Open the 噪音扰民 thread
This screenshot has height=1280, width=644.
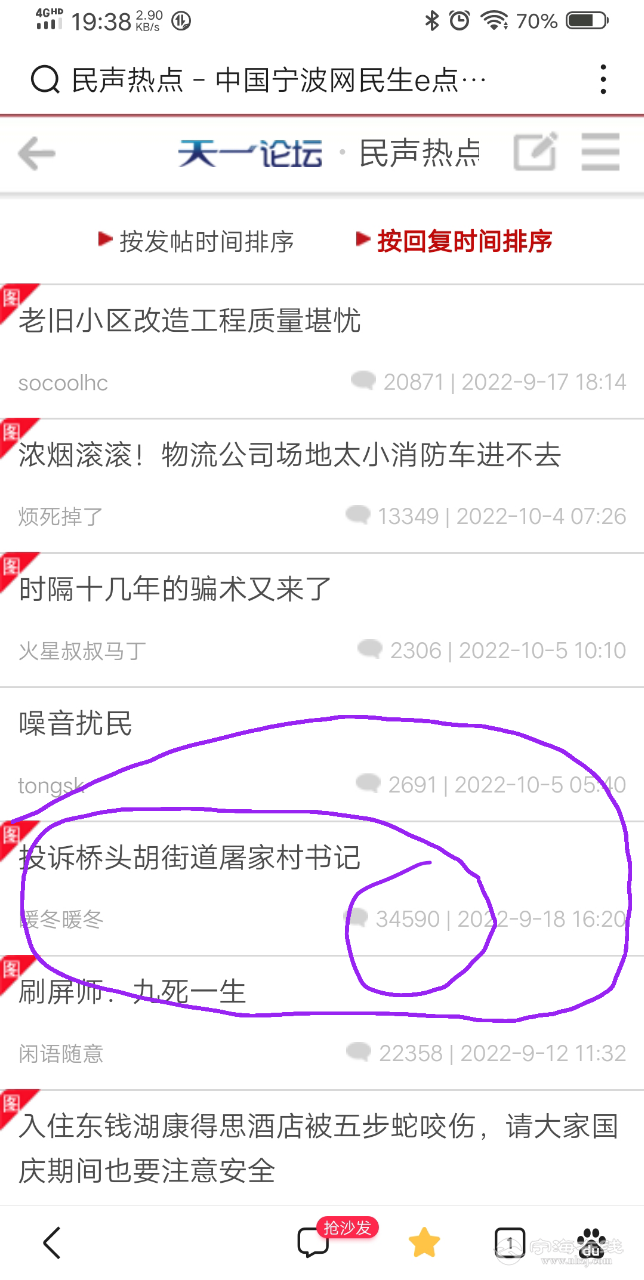click(76, 723)
